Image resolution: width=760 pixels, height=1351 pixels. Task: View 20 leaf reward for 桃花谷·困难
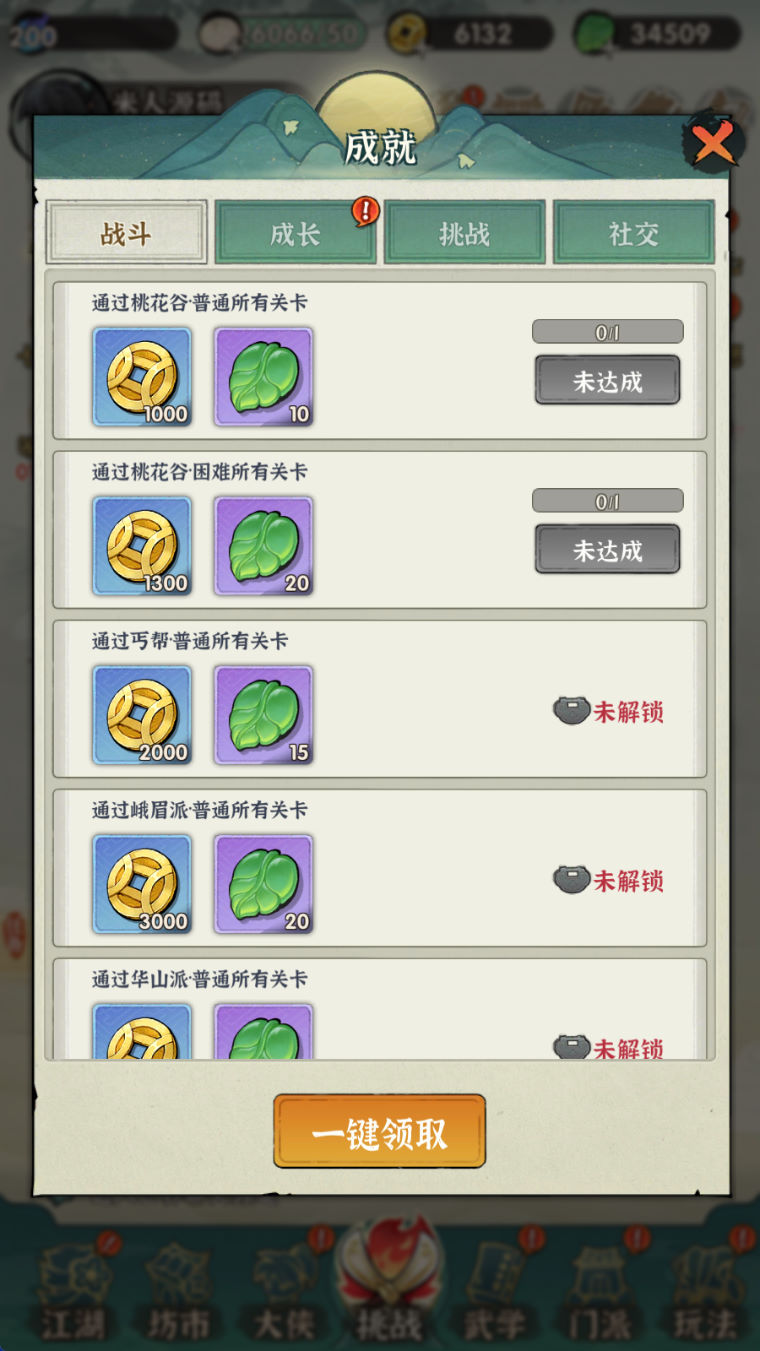264,546
